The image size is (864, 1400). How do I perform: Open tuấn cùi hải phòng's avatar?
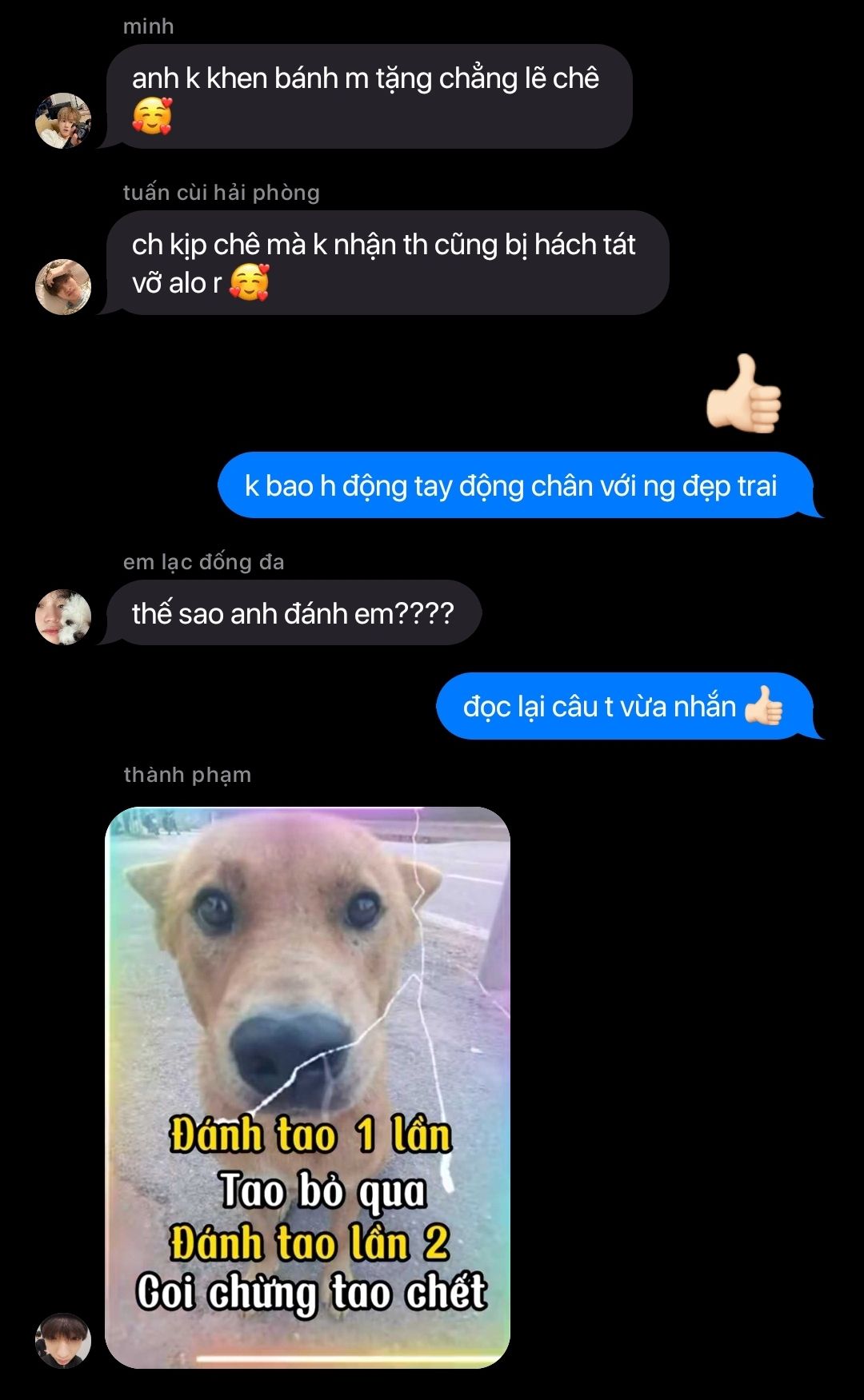(63, 286)
